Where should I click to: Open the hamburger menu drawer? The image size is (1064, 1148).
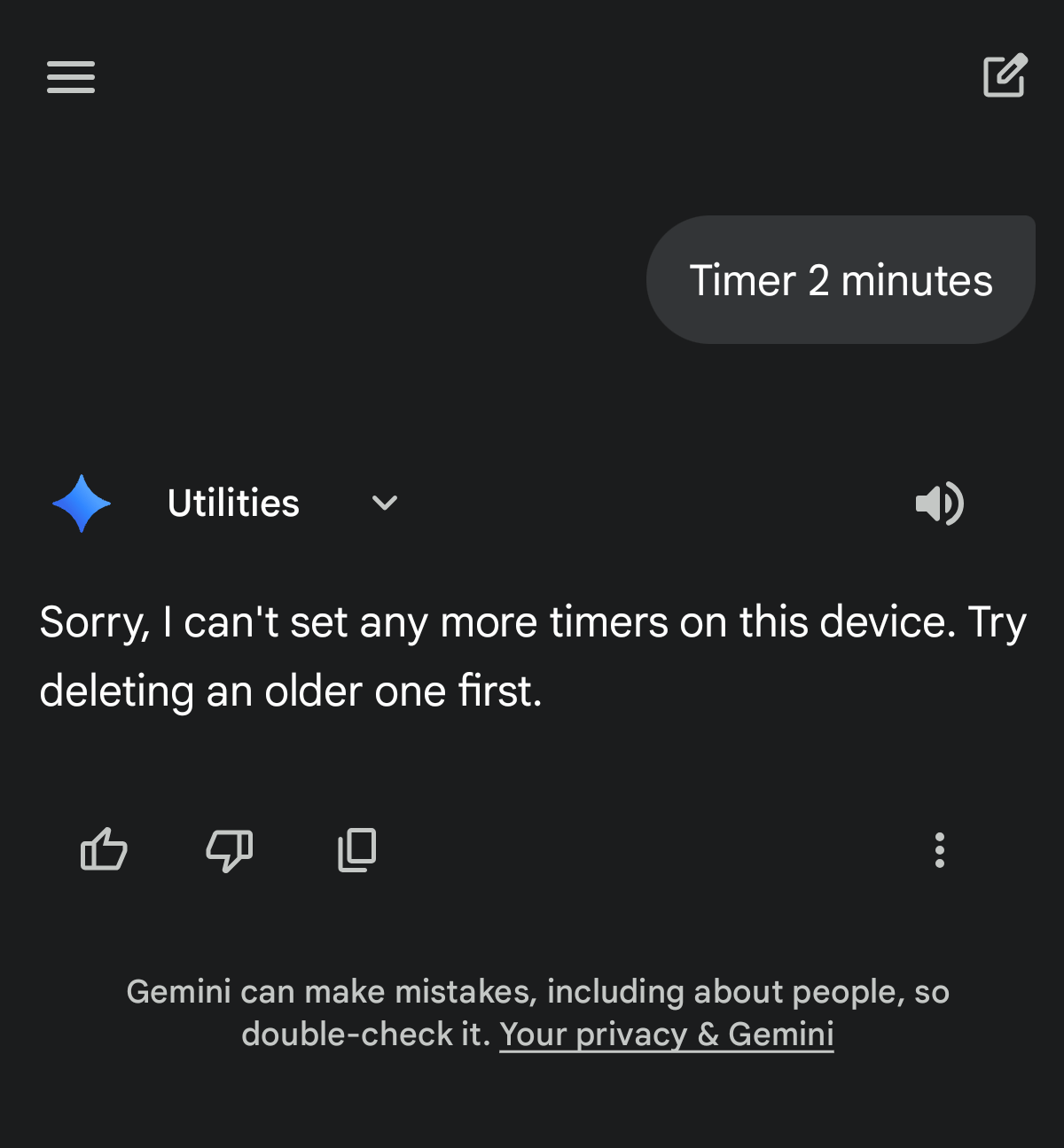[x=71, y=77]
